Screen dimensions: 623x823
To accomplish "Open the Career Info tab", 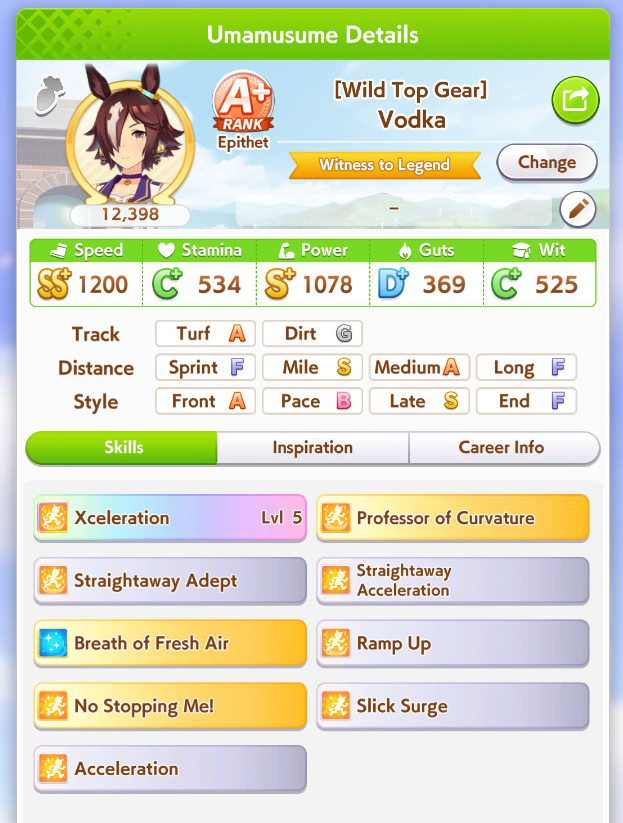I will click(x=504, y=448).
